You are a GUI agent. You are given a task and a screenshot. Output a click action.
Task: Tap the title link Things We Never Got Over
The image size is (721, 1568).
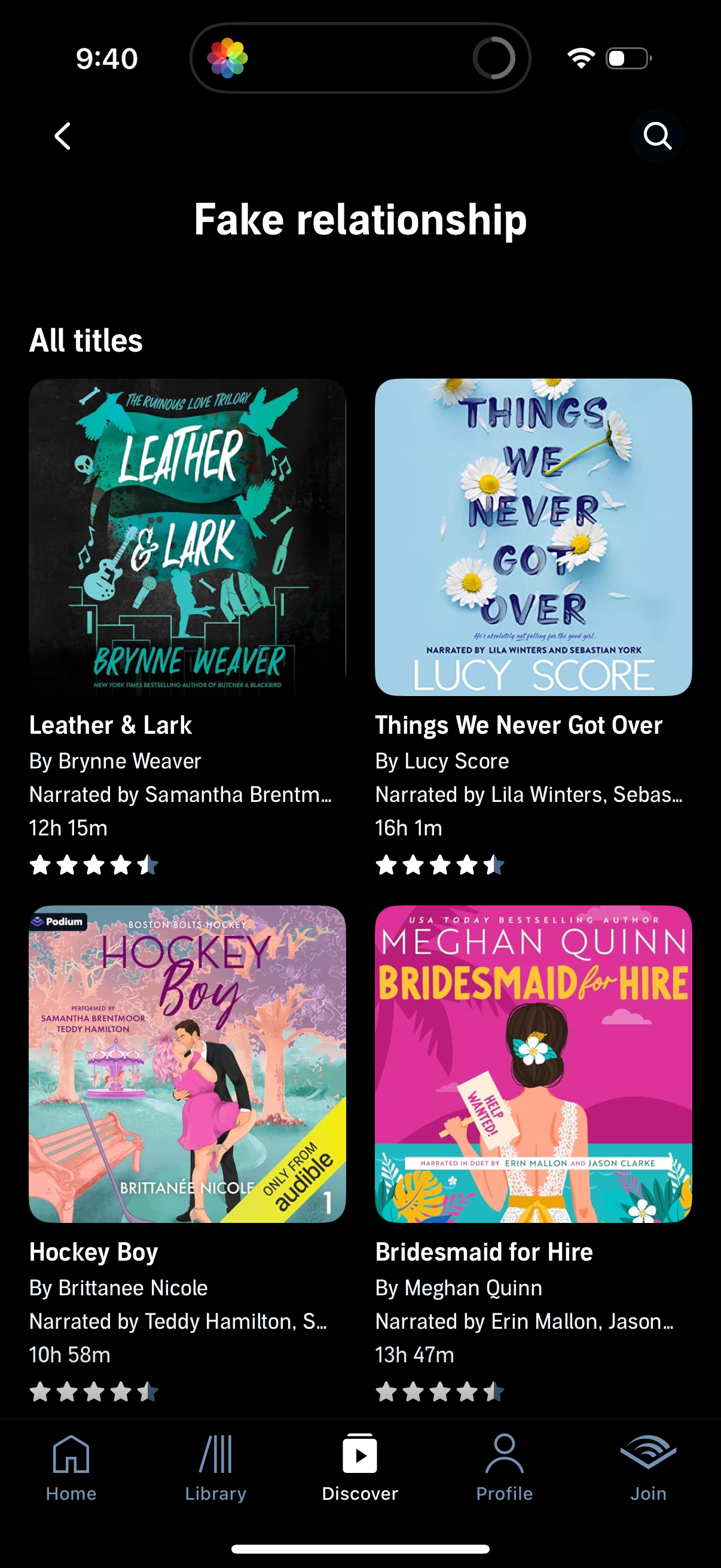coord(518,724)
